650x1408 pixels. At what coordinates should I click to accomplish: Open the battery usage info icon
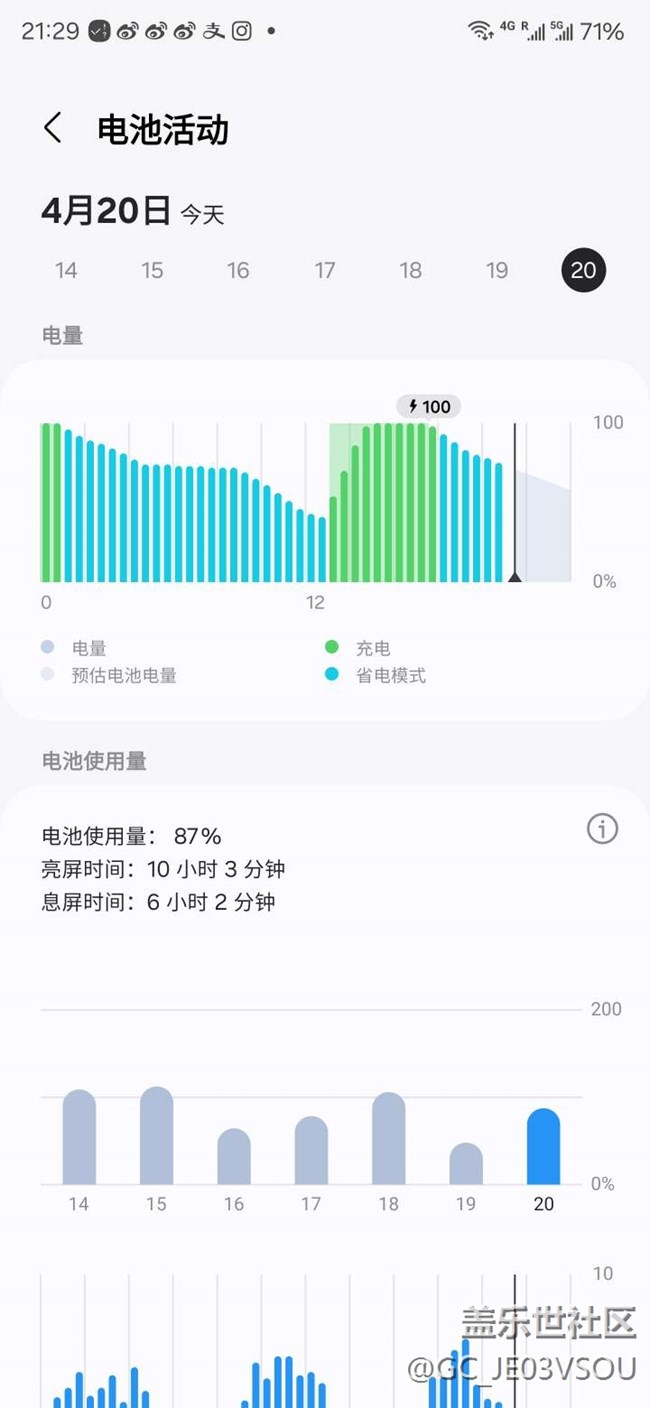point(602,829)
